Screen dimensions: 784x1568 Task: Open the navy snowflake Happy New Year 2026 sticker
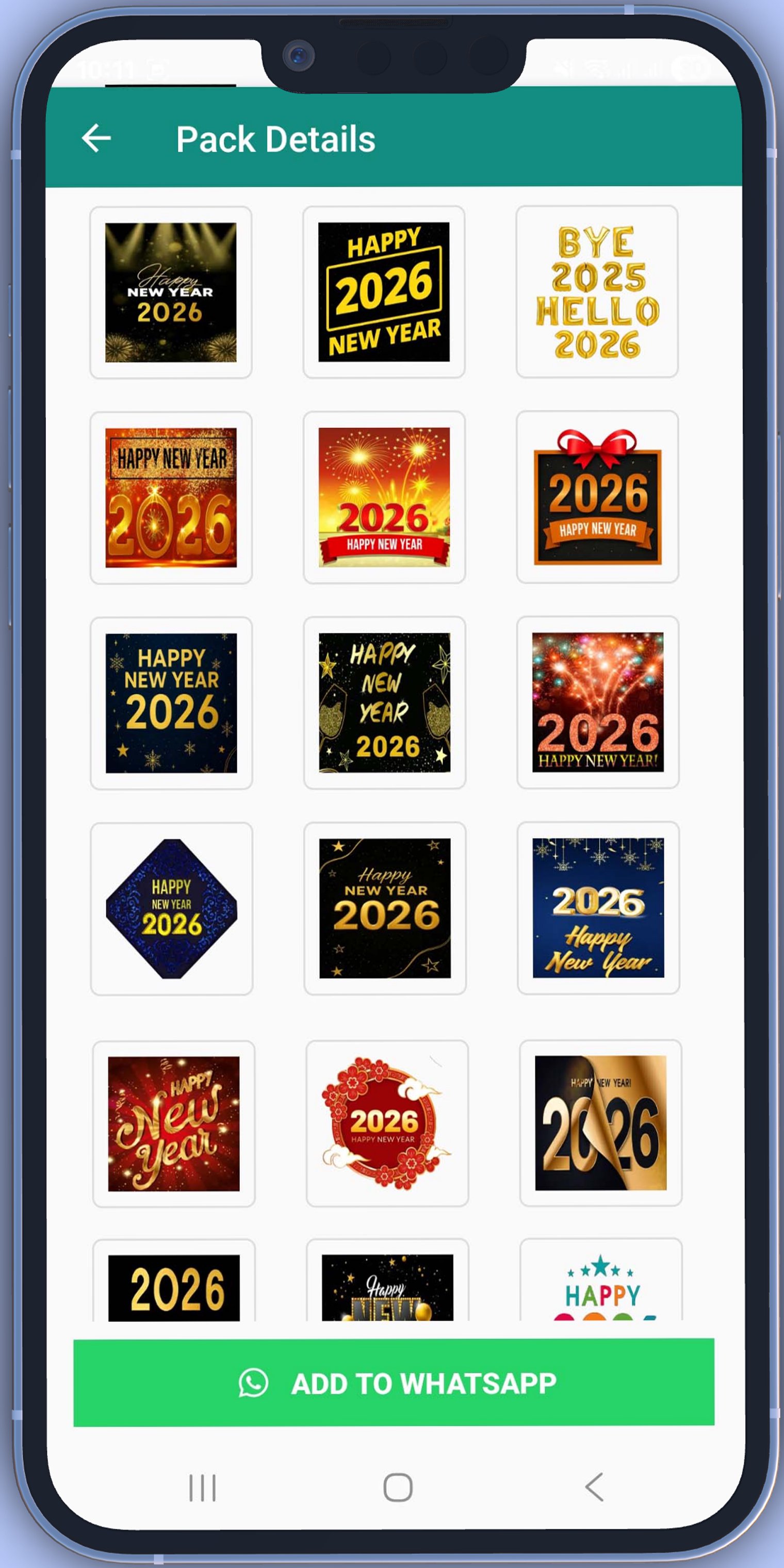coord(171,703)
